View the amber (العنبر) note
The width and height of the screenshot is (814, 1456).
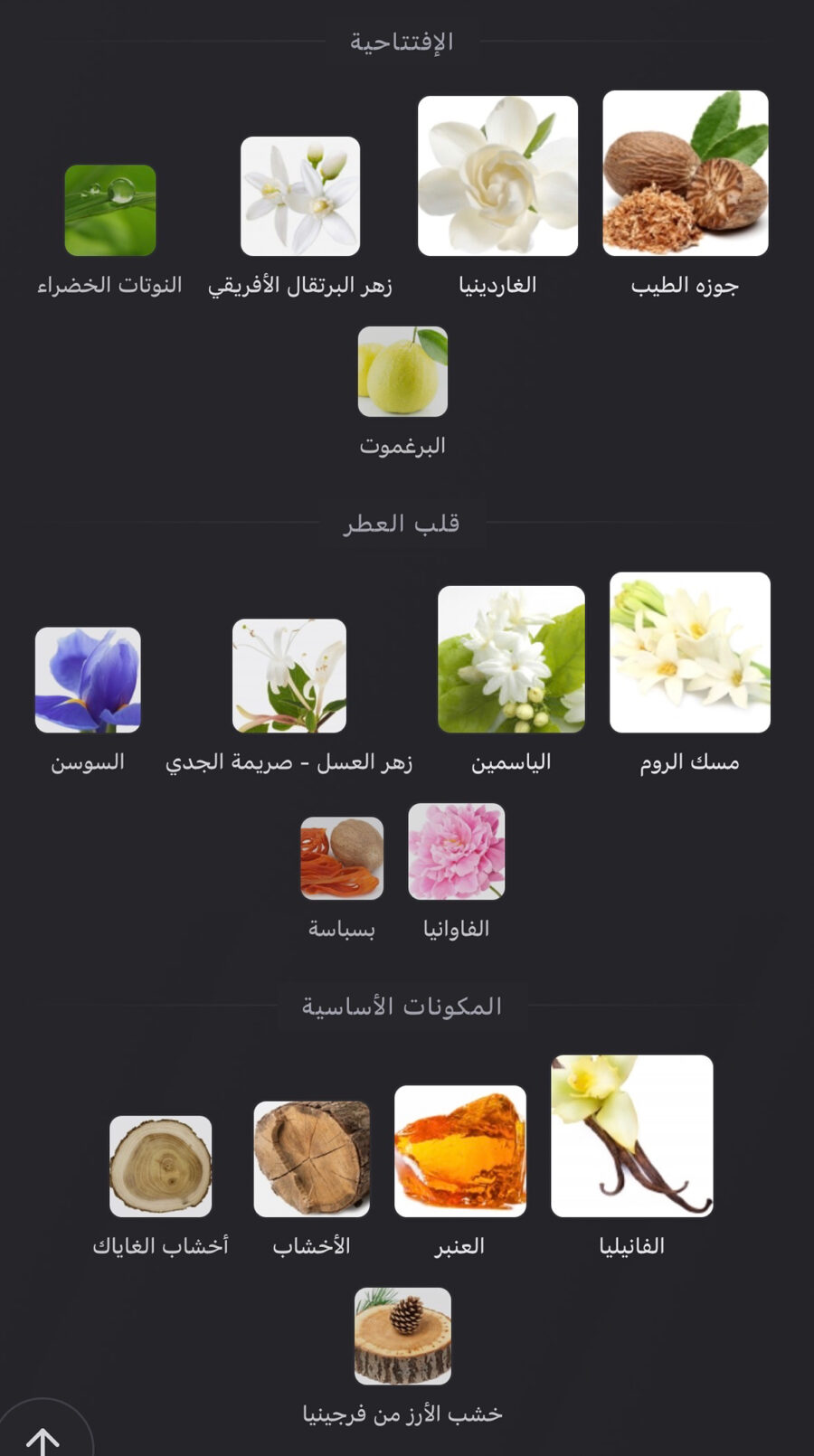tap(460, 1151)
